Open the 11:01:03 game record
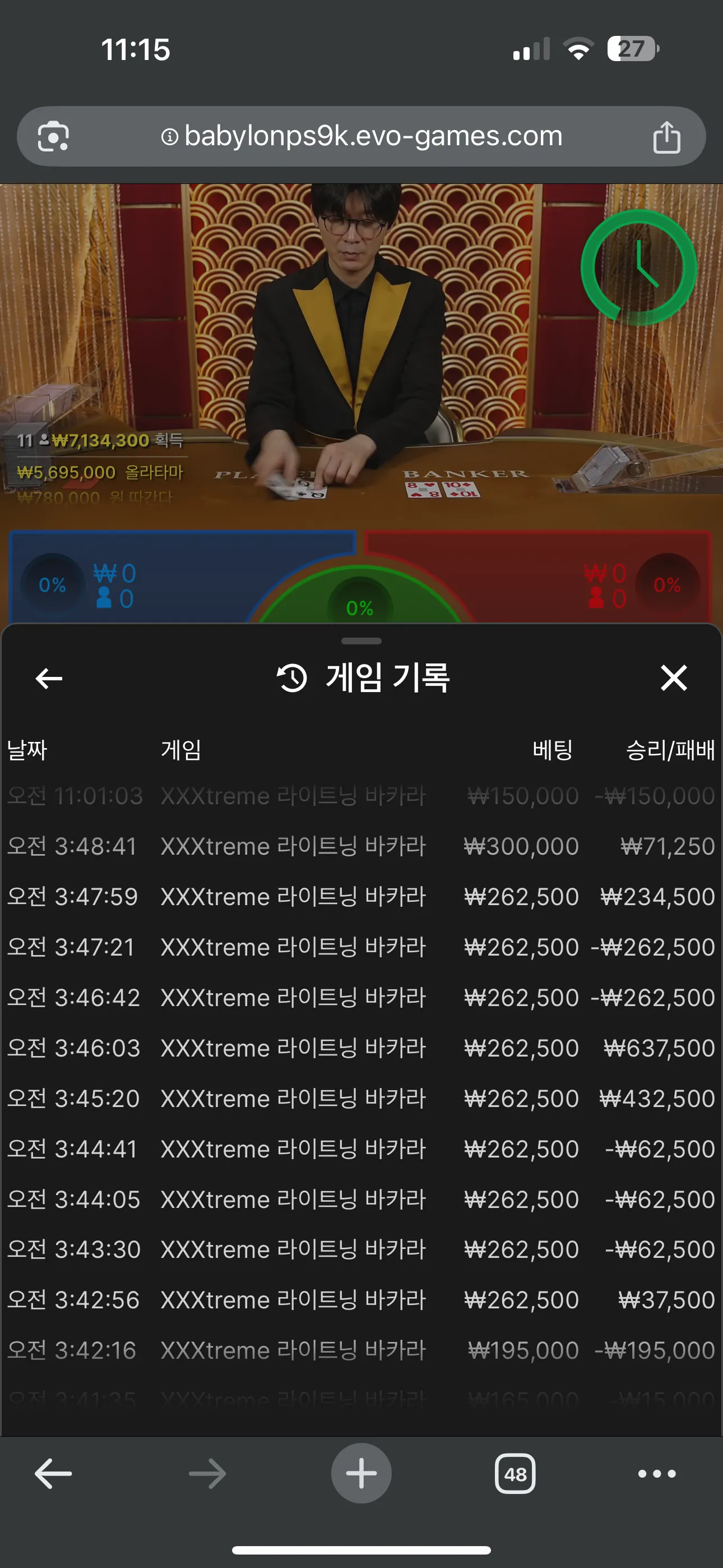 coord(361,796)
